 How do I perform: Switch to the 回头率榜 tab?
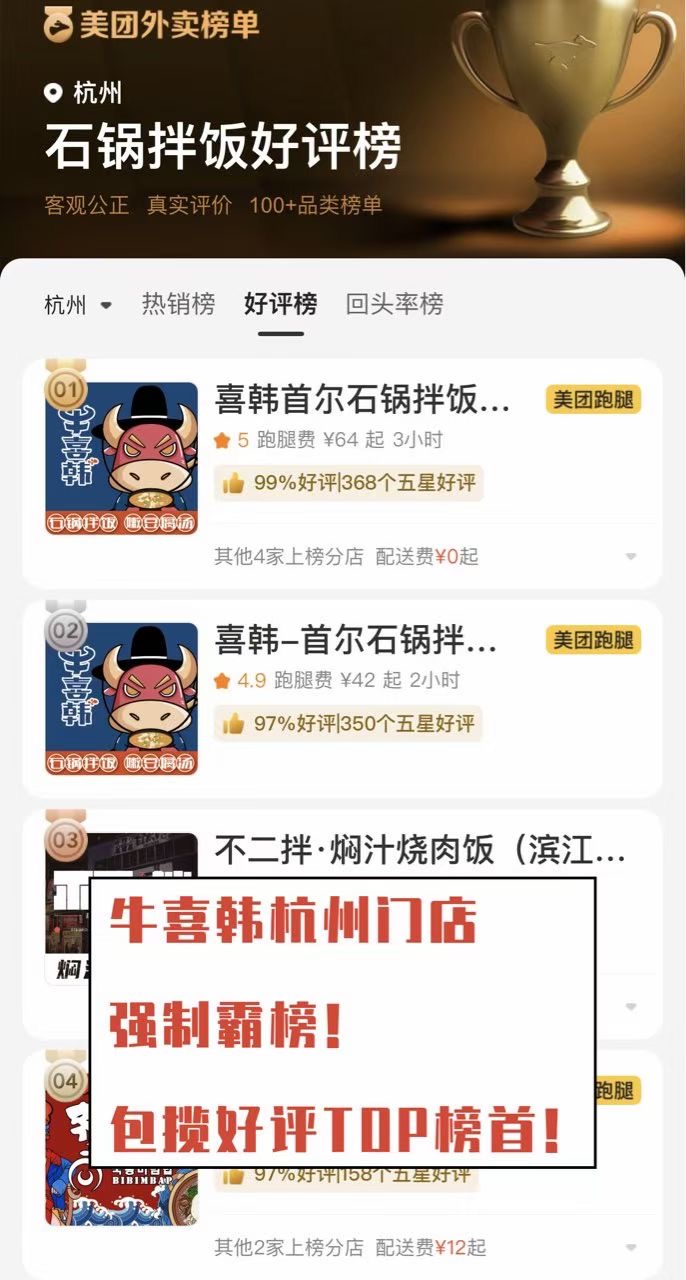[x=394, y=304]
